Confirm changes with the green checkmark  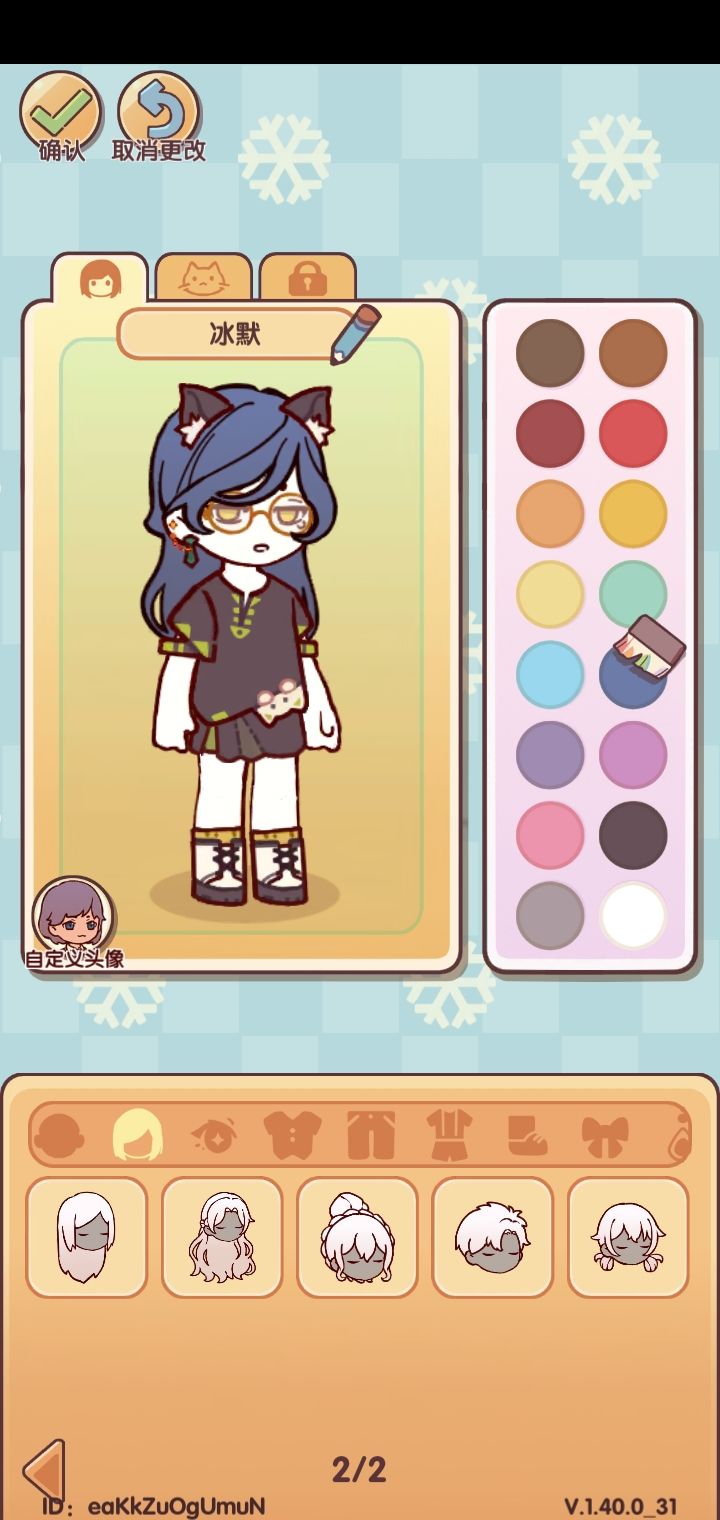59,112
